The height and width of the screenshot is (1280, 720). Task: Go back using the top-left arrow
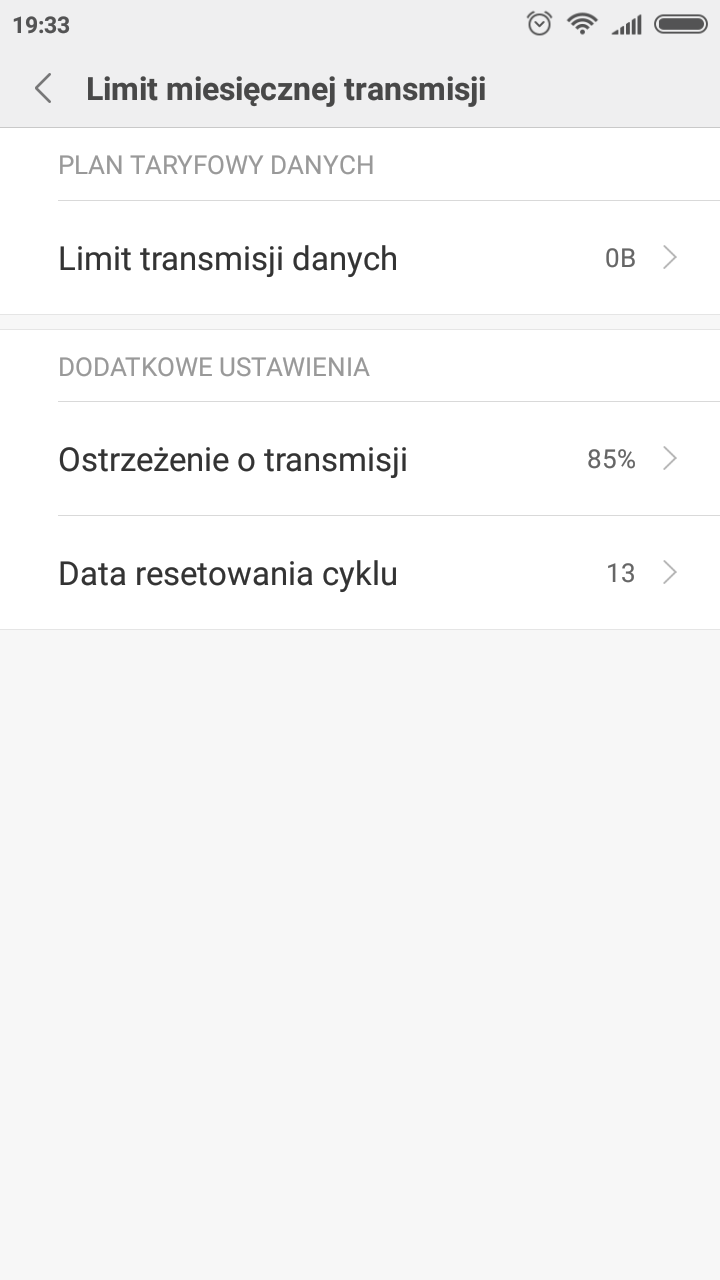[43, 88]
